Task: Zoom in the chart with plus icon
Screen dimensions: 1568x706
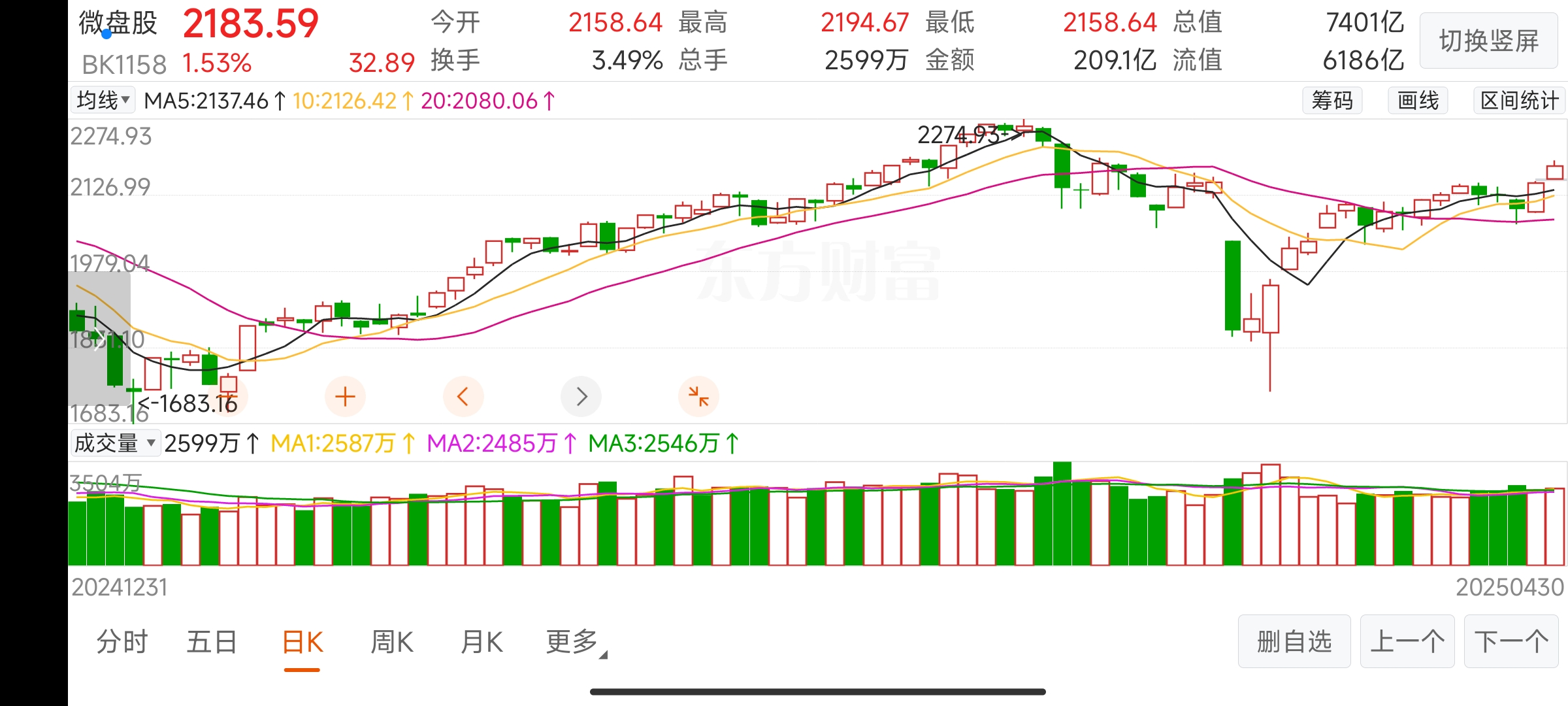Action: pos(345,396)
